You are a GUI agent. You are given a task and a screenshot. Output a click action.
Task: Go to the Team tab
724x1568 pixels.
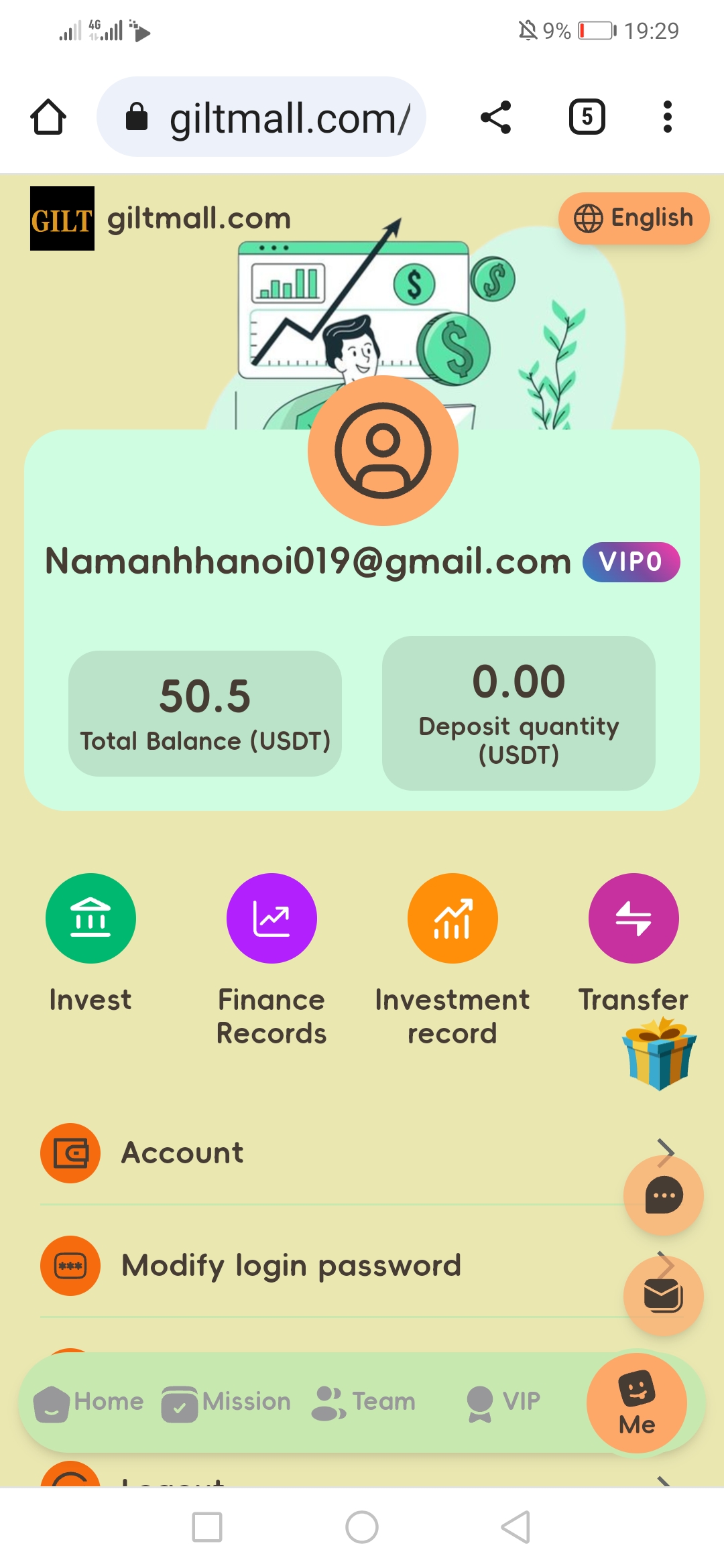[364, 1402]
